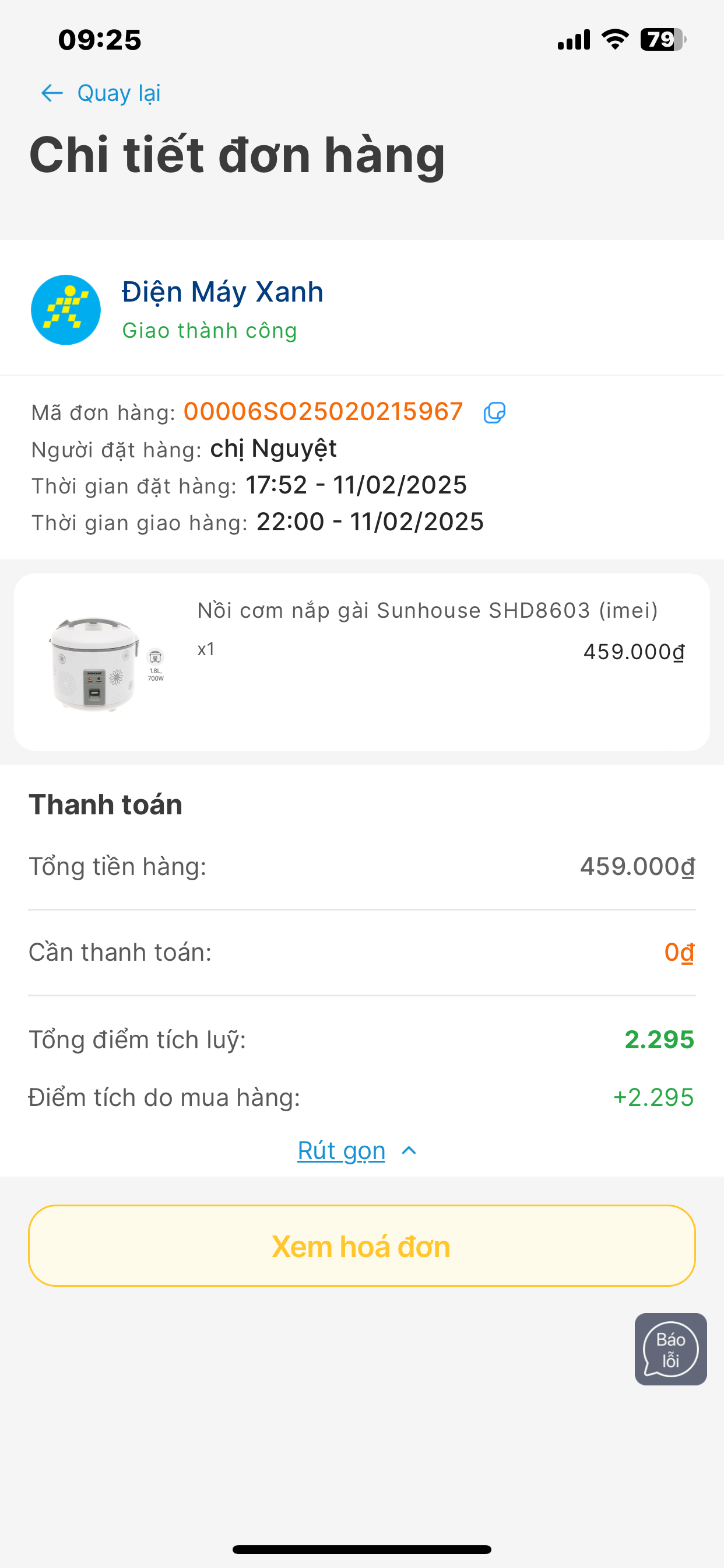Screen dimensions: 724x1568
Task: Go back with Quay lại
Action: 101,93
